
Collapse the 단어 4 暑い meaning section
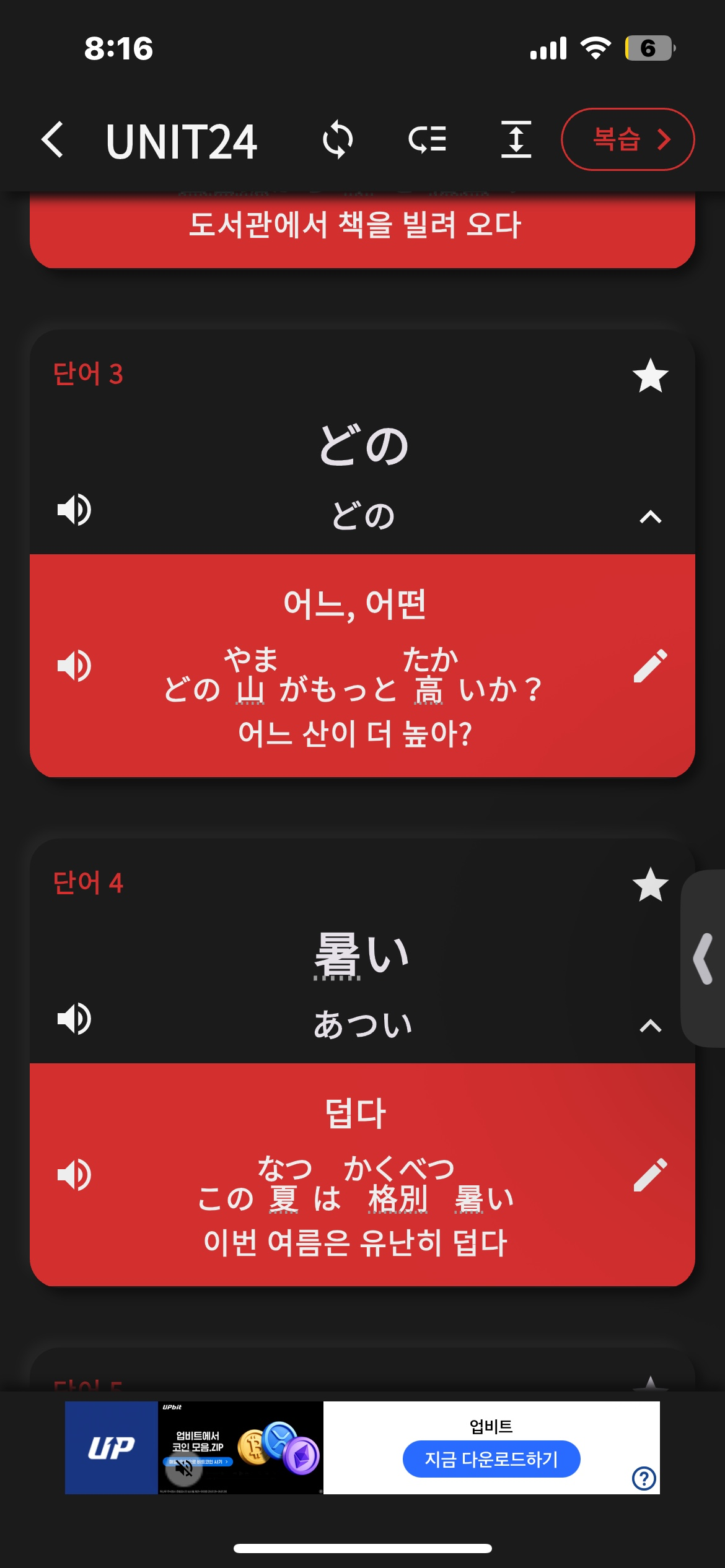pos(650,1026)
